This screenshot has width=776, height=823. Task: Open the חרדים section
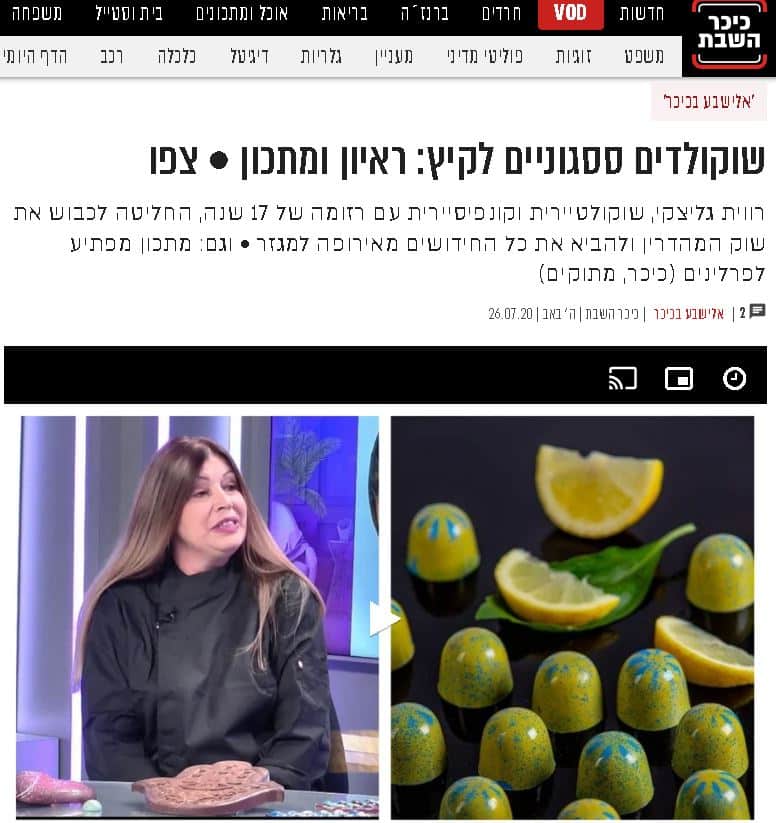pos(501,14)
